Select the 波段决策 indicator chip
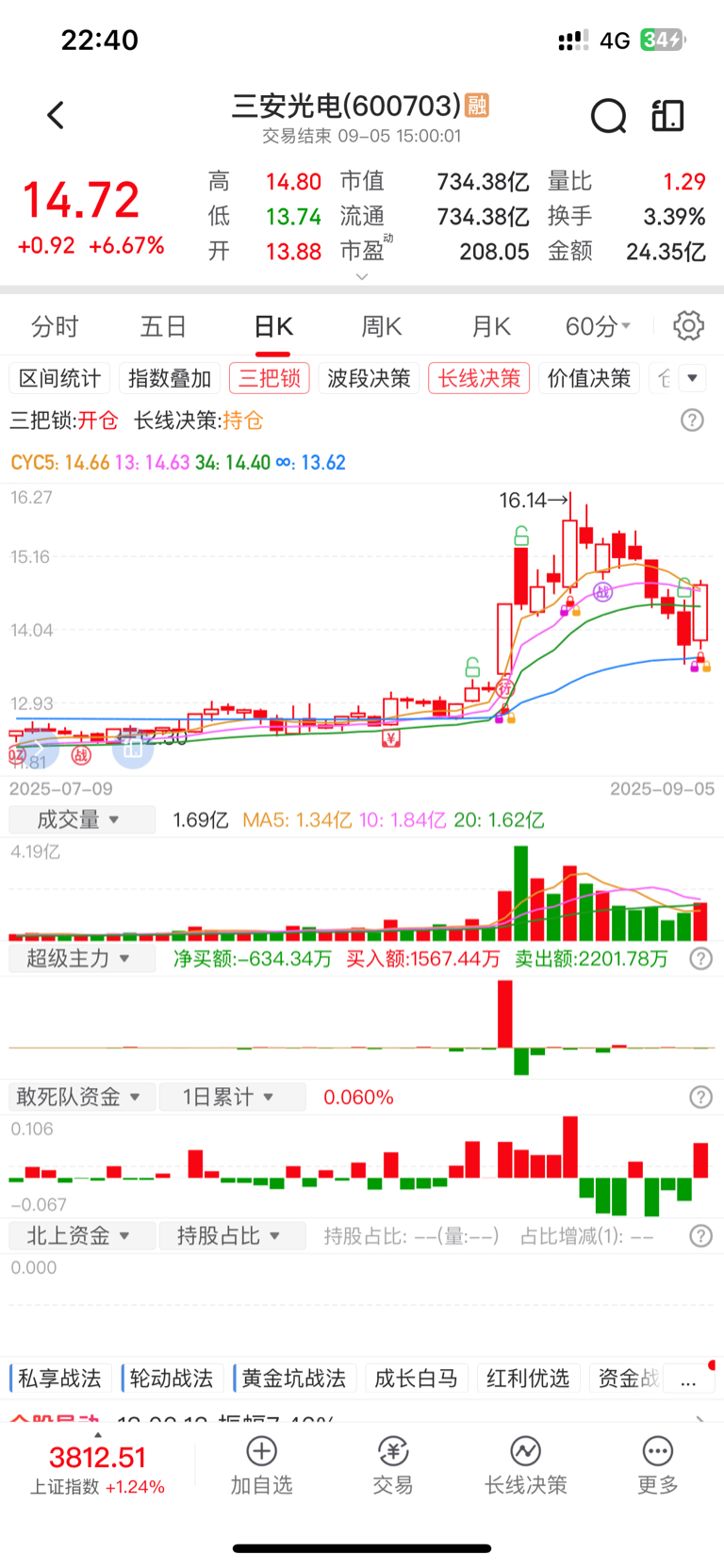Screen dimensions: 724x1568 [369, 378]
